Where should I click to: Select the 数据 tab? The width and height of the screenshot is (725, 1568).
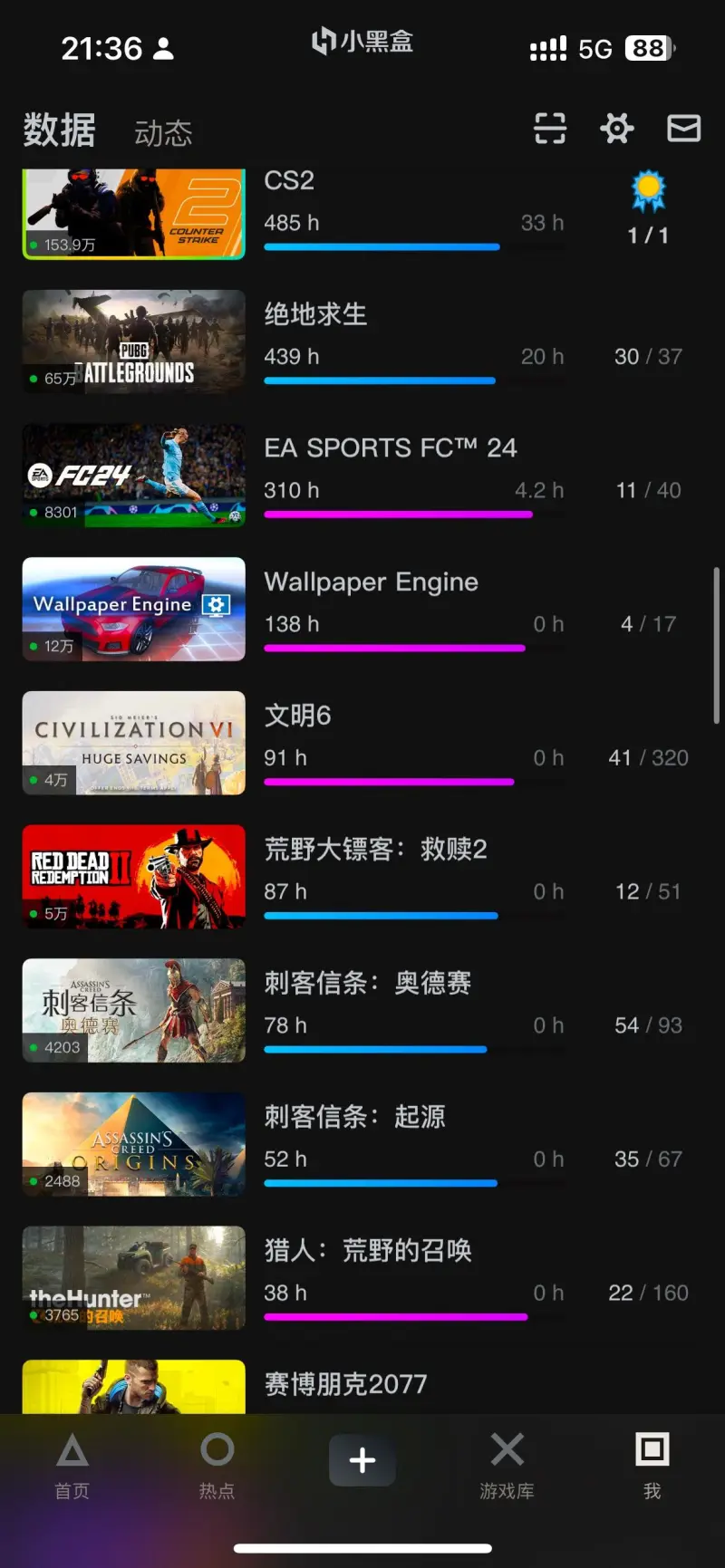[x=60, y=130]
